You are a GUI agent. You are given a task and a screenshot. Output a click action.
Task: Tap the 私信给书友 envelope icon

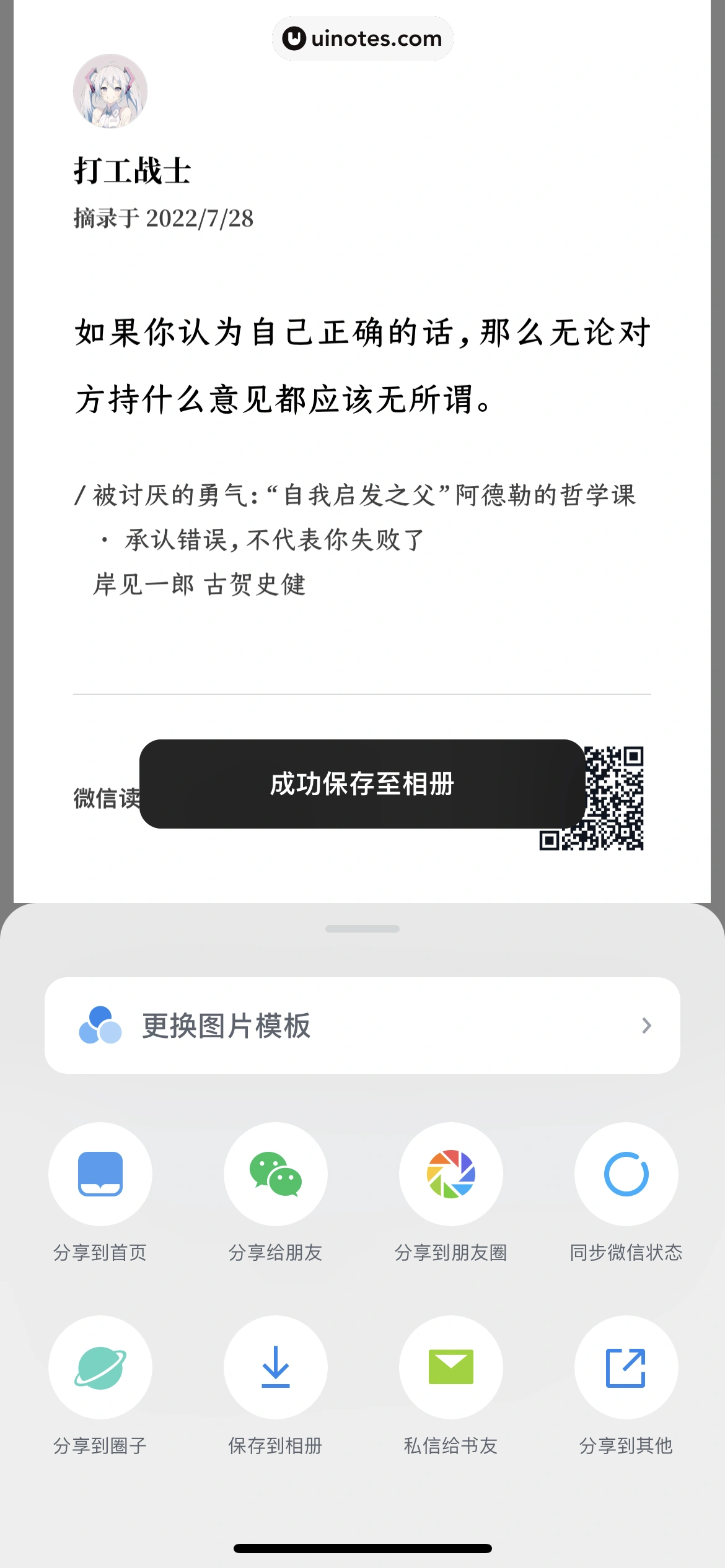point(451,1370)
